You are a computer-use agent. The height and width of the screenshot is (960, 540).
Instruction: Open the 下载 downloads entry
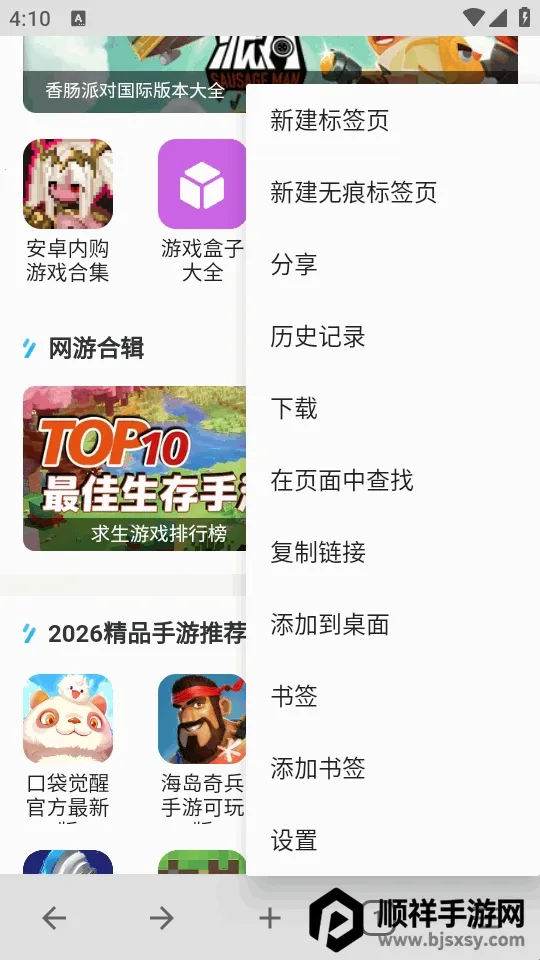[392, 408]
